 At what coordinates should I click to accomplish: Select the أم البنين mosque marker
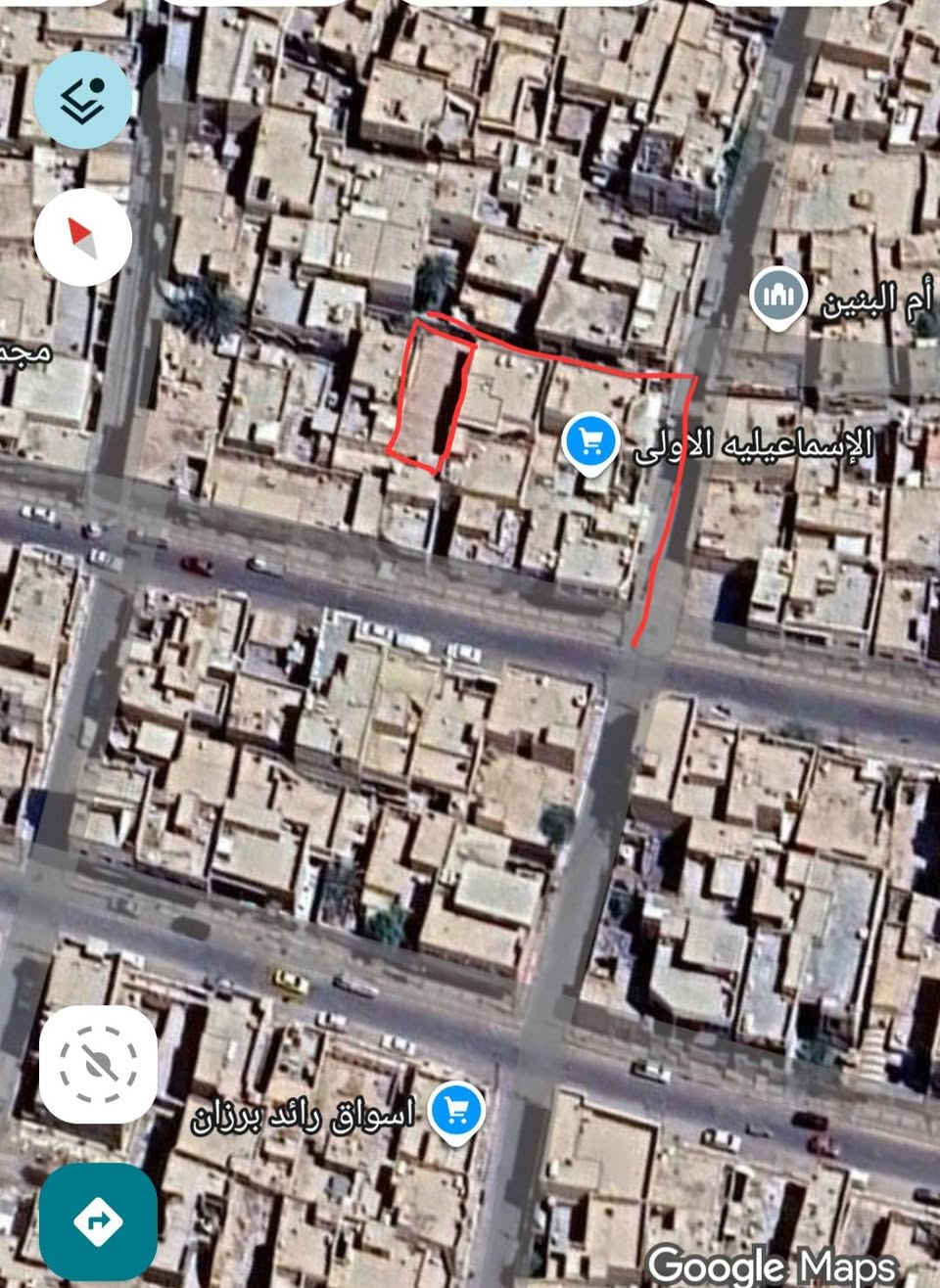point(776,293)
